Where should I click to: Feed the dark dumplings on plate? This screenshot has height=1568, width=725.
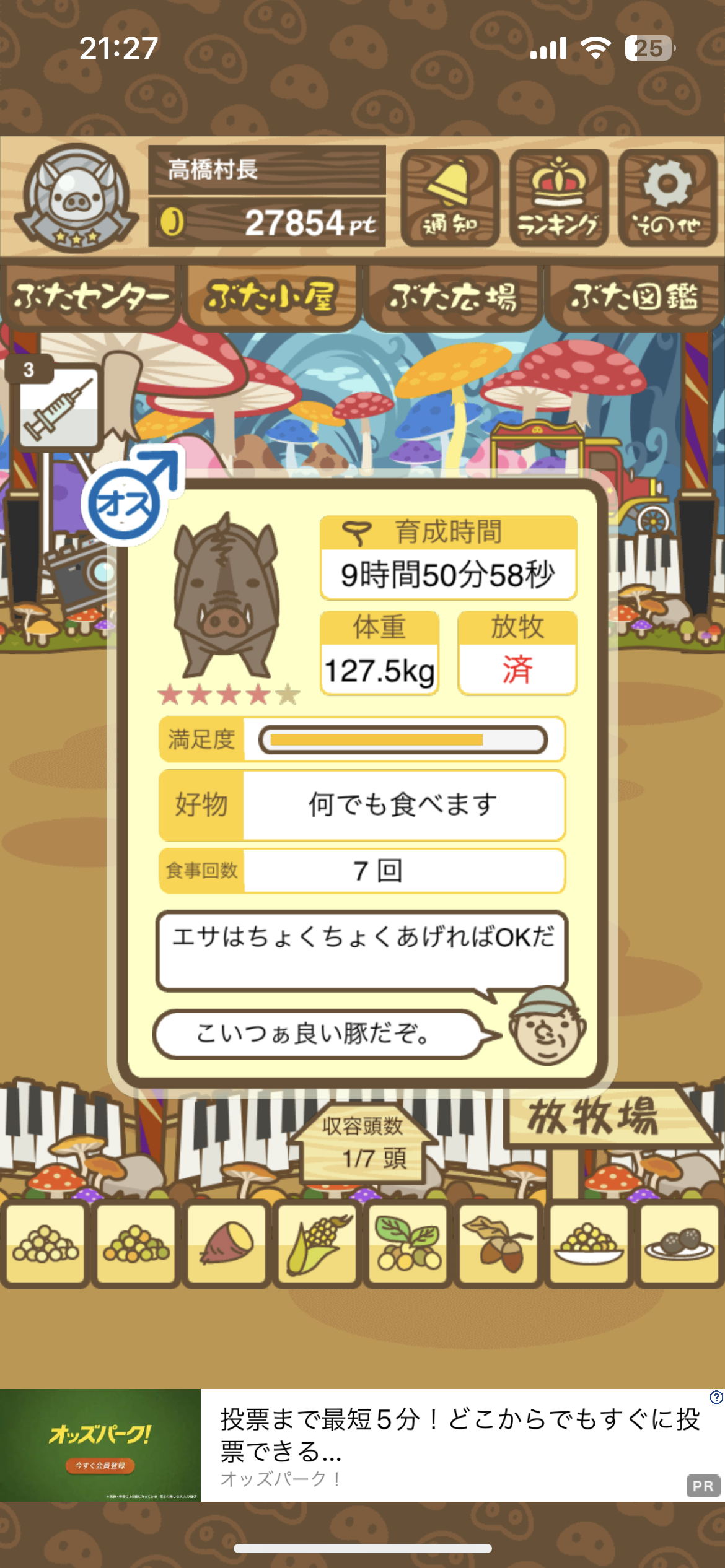point(679,1244)
